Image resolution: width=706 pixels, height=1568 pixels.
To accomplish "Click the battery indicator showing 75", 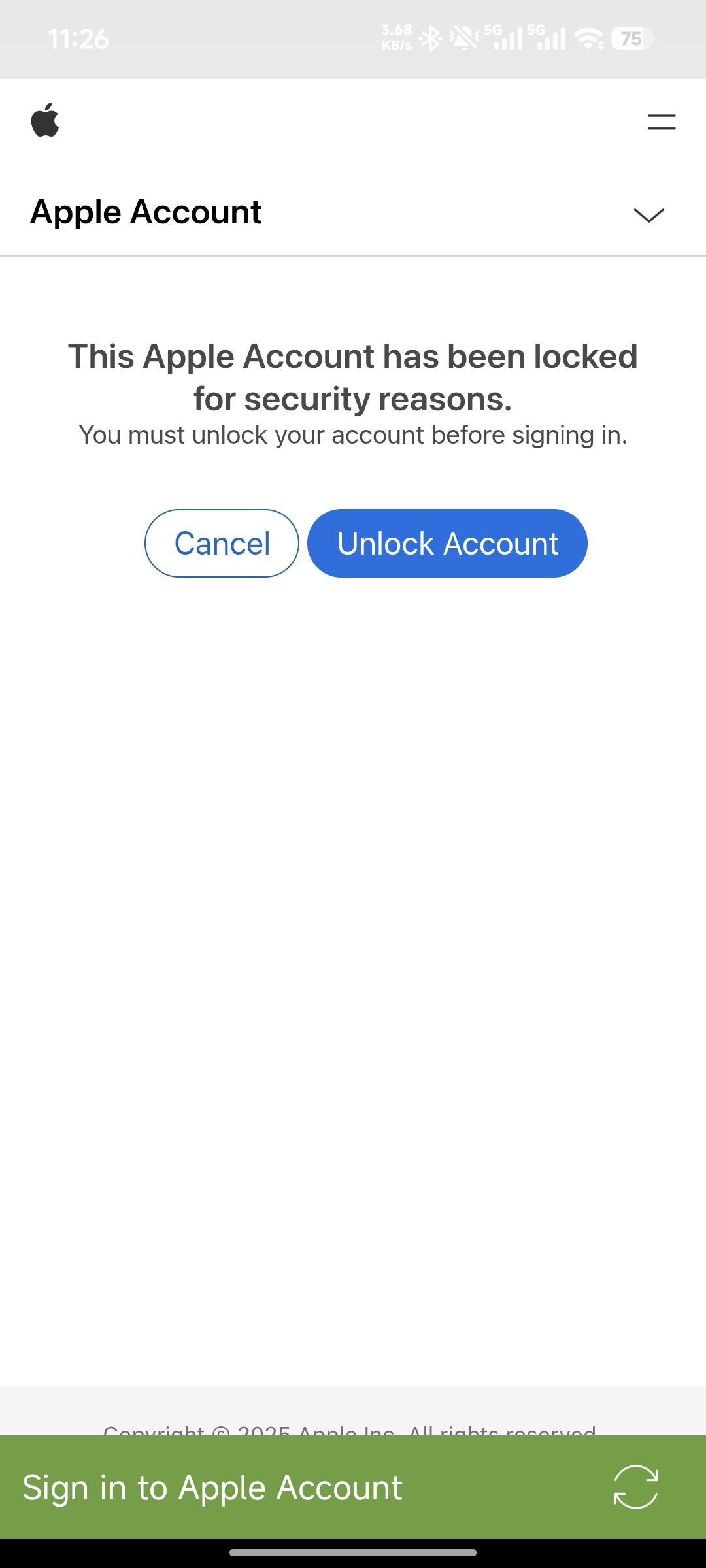I will (x=630, y=39).
